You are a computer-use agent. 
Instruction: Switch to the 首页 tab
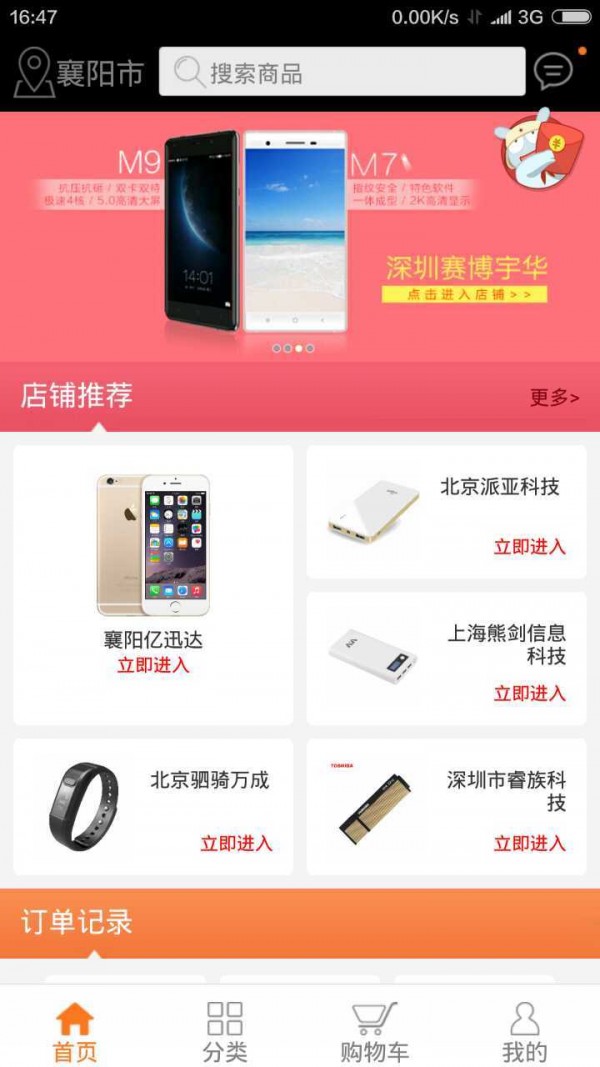75,1032
